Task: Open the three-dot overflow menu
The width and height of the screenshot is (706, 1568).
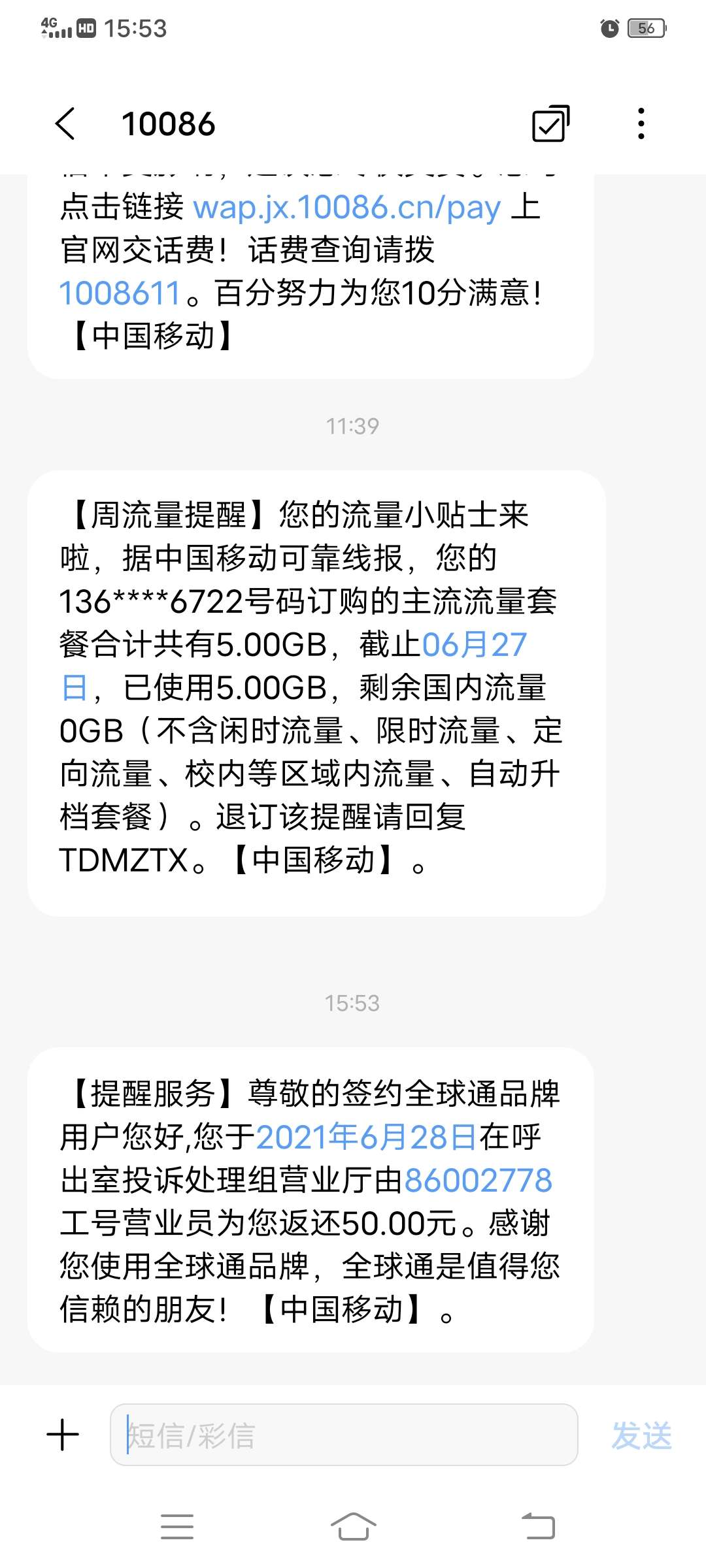Action: click(x=641, y=123)
